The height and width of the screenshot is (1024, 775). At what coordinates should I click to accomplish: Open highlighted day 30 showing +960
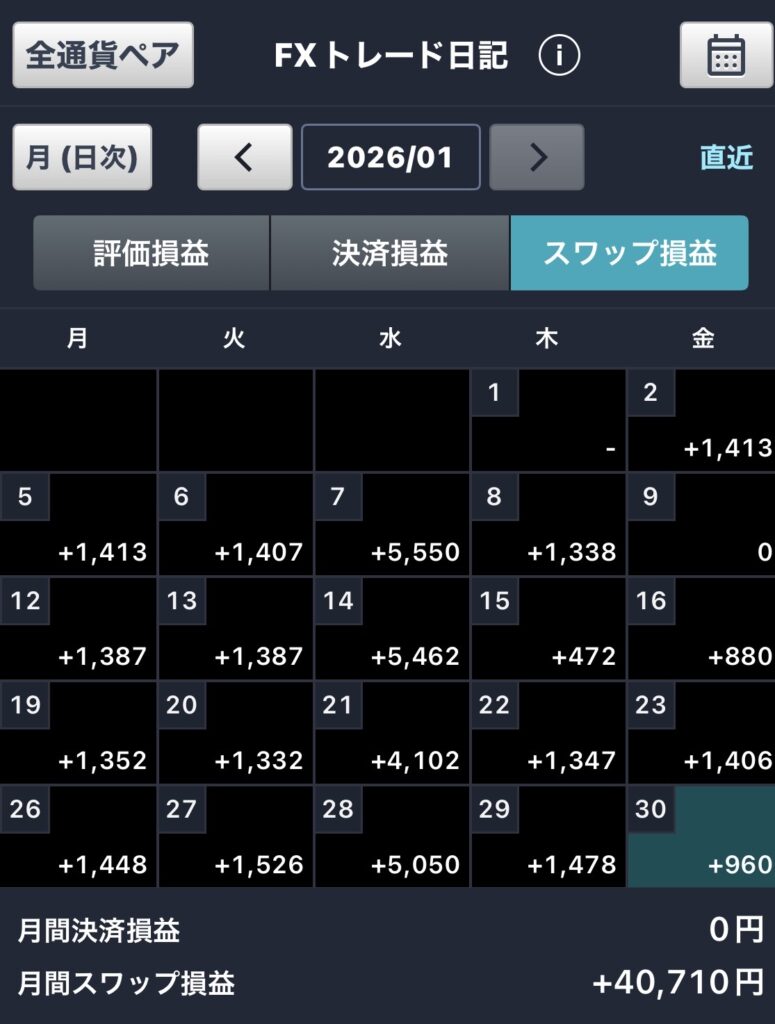[701, 836]
